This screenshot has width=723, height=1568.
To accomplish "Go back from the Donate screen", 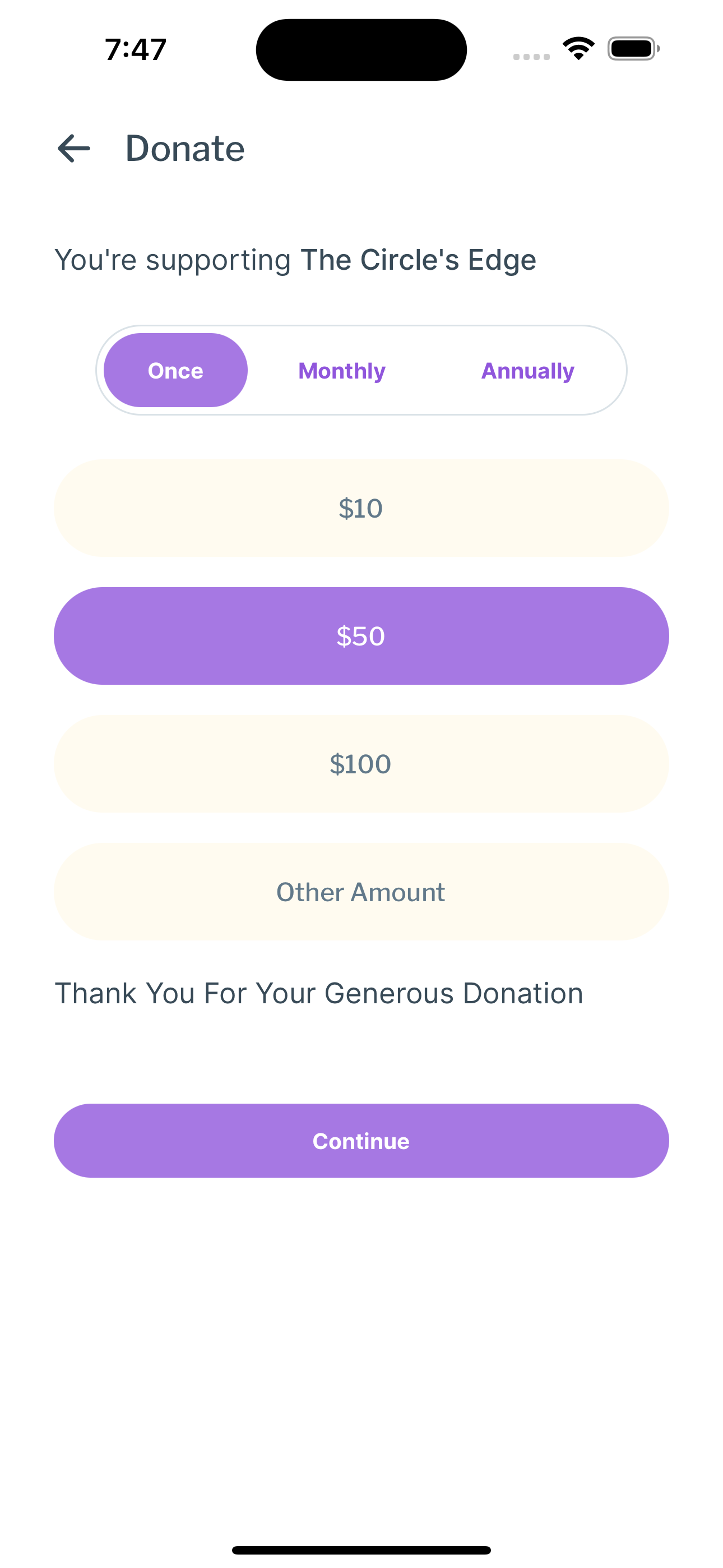I will [x=73, y=149].
